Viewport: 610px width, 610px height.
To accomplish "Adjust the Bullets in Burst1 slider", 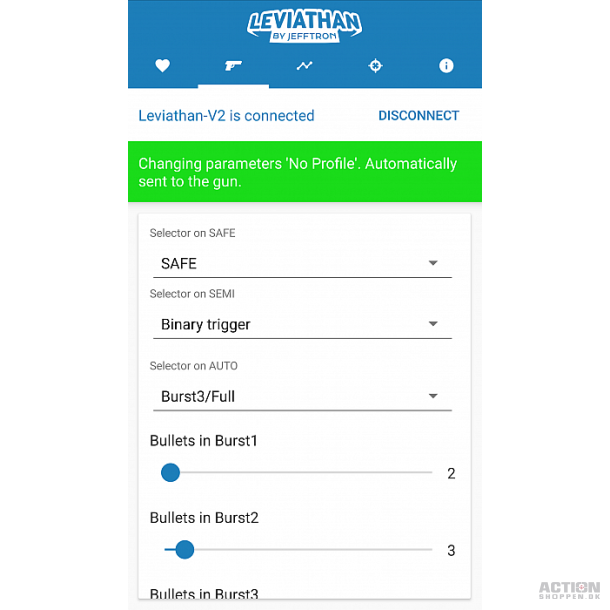I will tap(171, 472).
